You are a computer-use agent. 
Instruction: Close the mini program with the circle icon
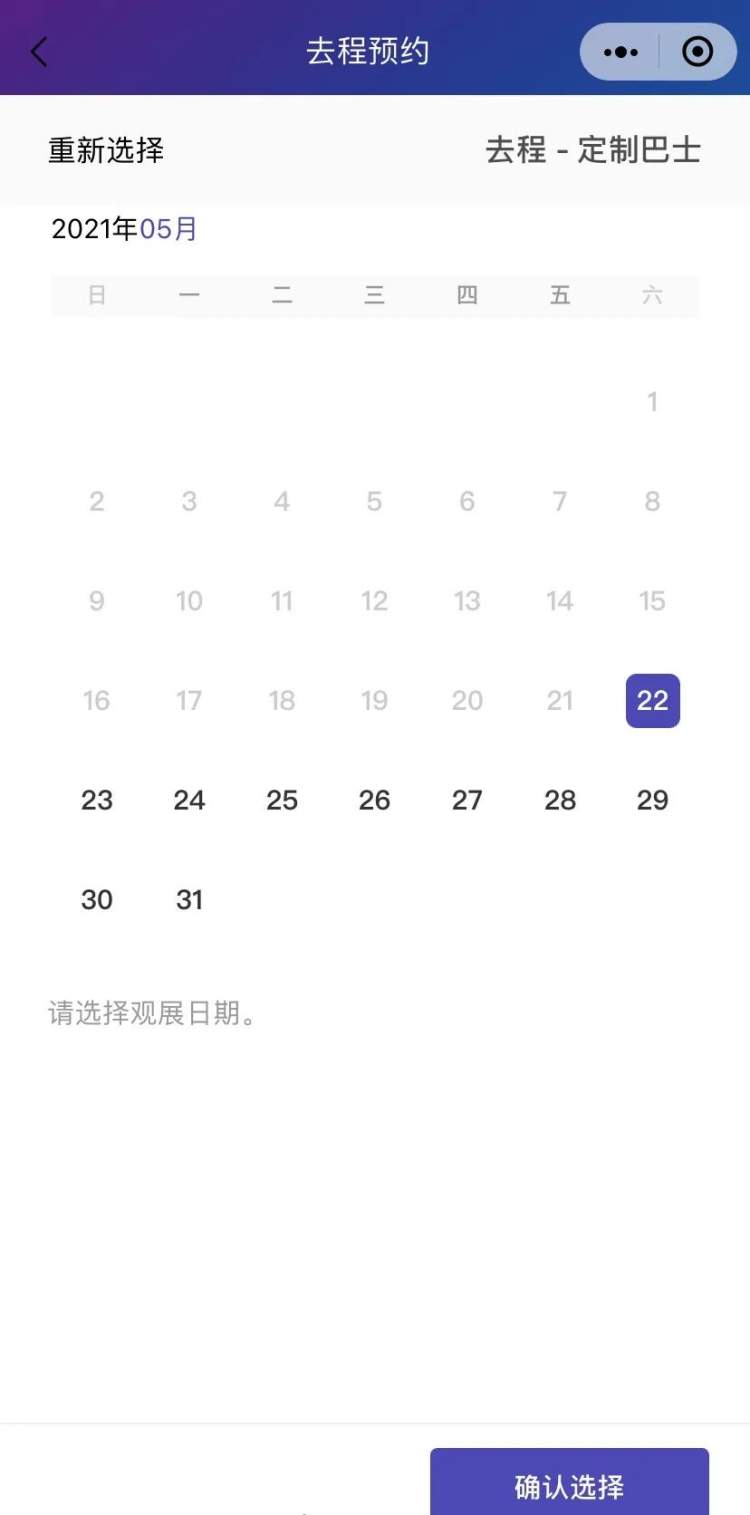point(697,52)
